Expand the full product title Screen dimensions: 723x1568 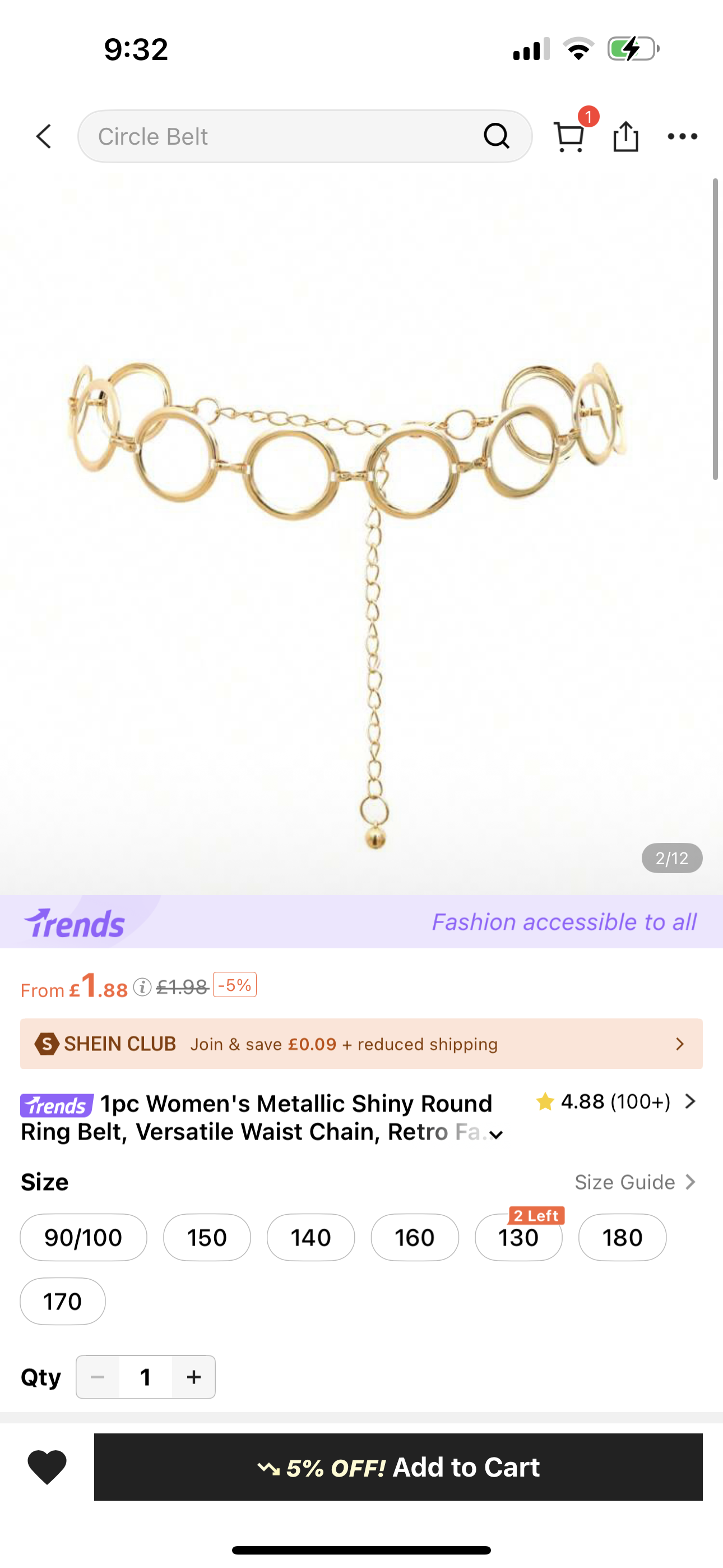click(497, 1135)
